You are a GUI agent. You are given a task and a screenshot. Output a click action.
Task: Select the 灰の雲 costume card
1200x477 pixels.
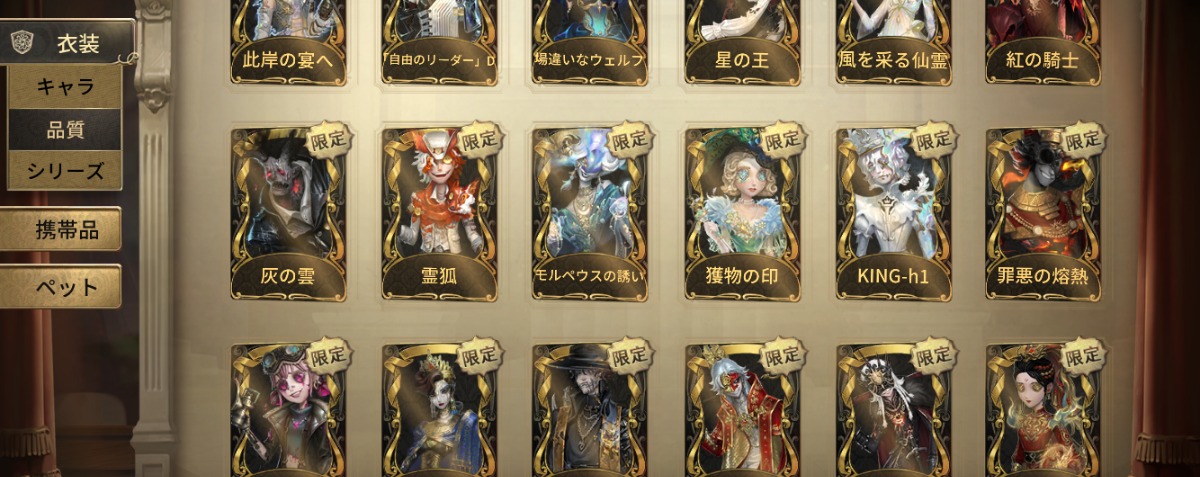click(x=287, y=213)
